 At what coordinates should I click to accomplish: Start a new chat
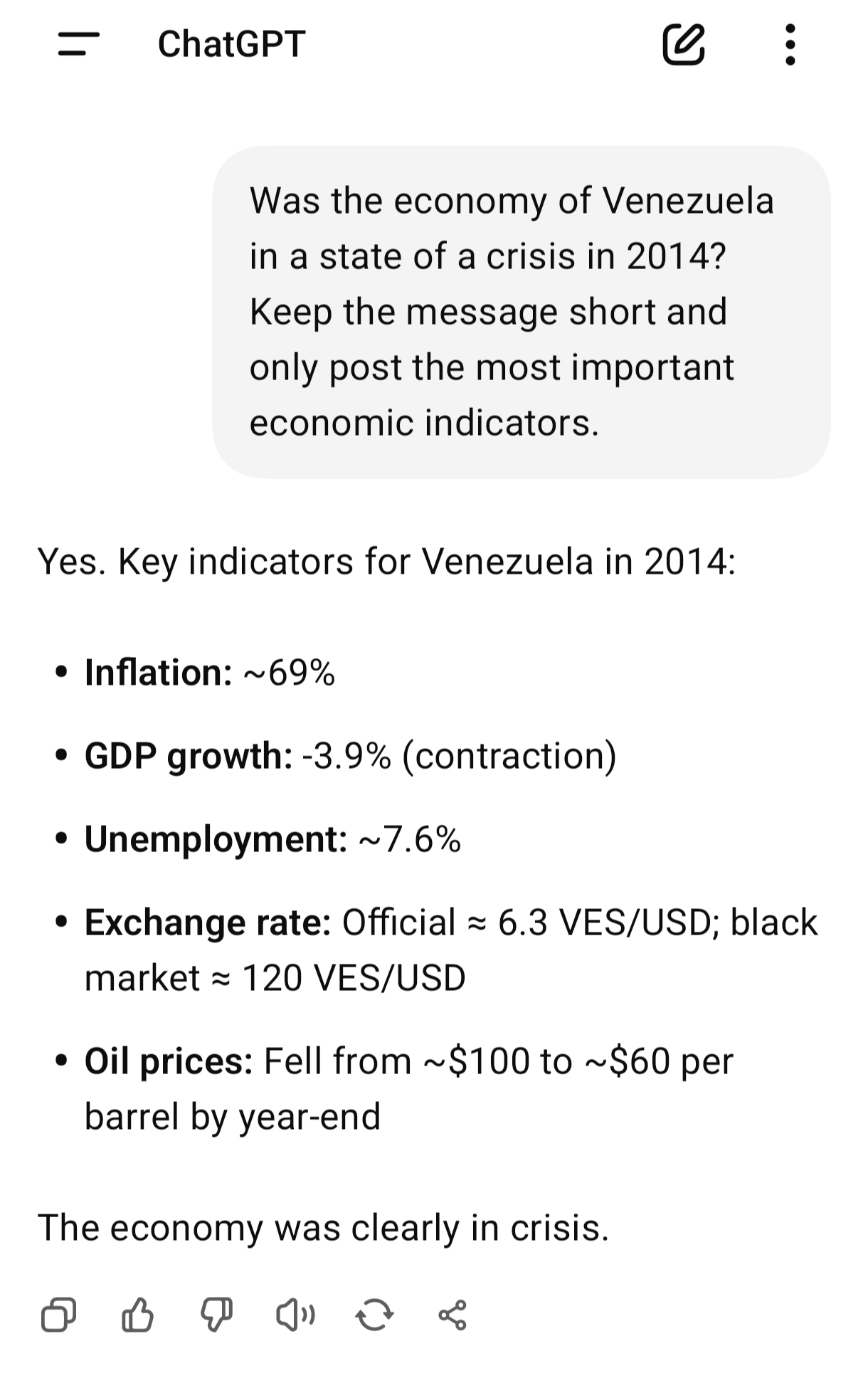pyautogui.click(x=683, y=44)
